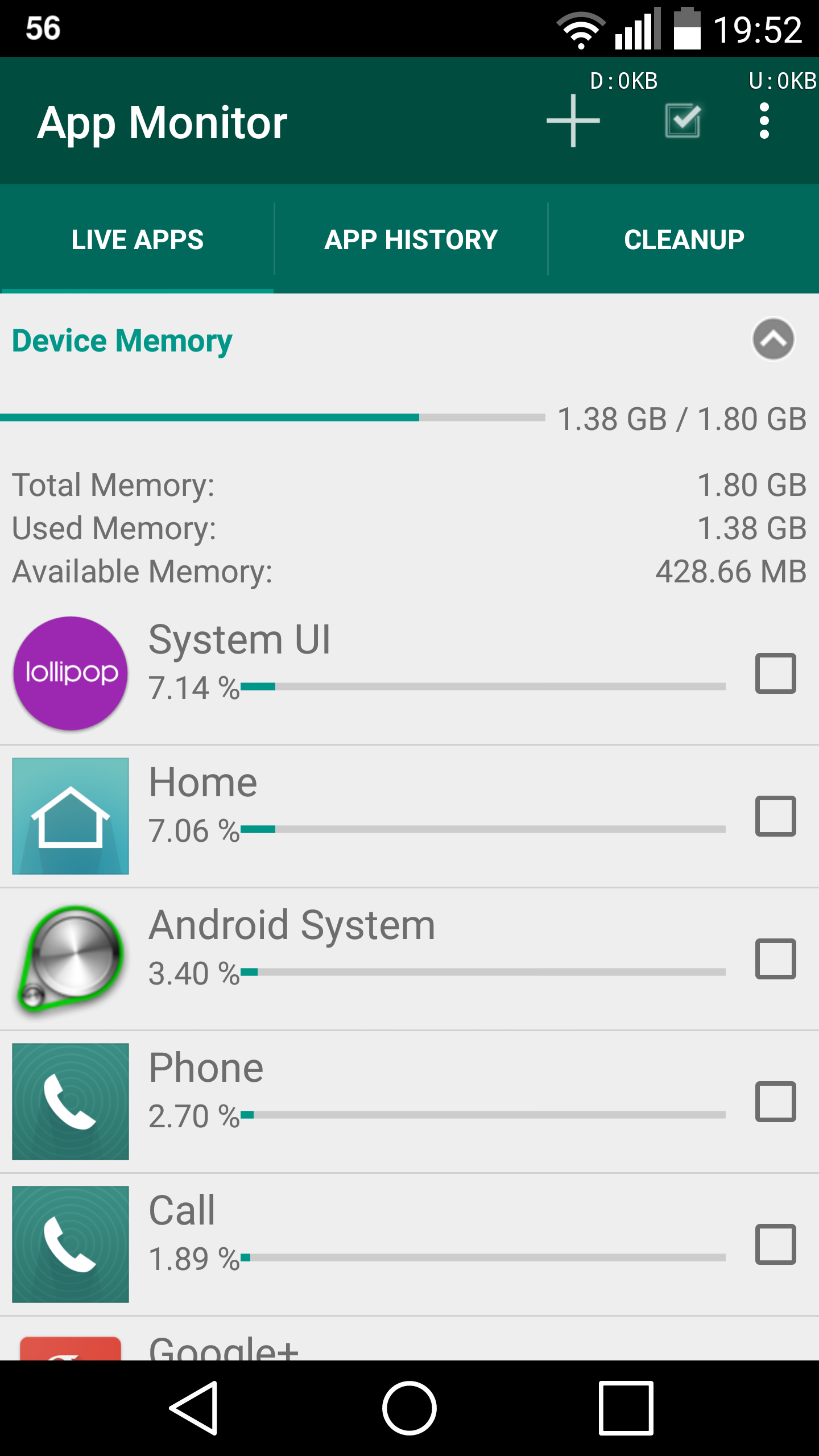819x1456 pixels.
Task: Open the Phone app row
Action: 409,1102
